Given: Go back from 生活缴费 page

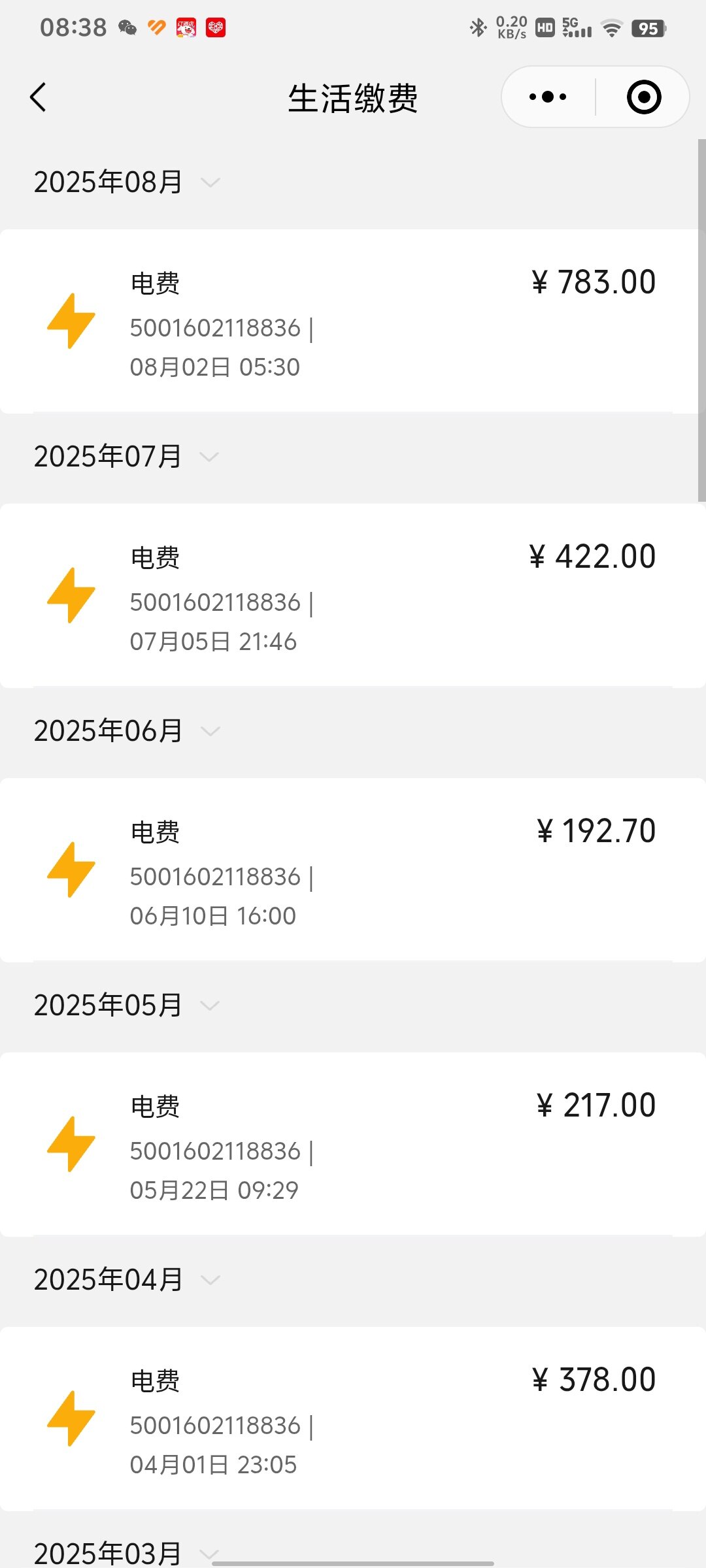Looking at the screenshot, I should coord(39,98).
